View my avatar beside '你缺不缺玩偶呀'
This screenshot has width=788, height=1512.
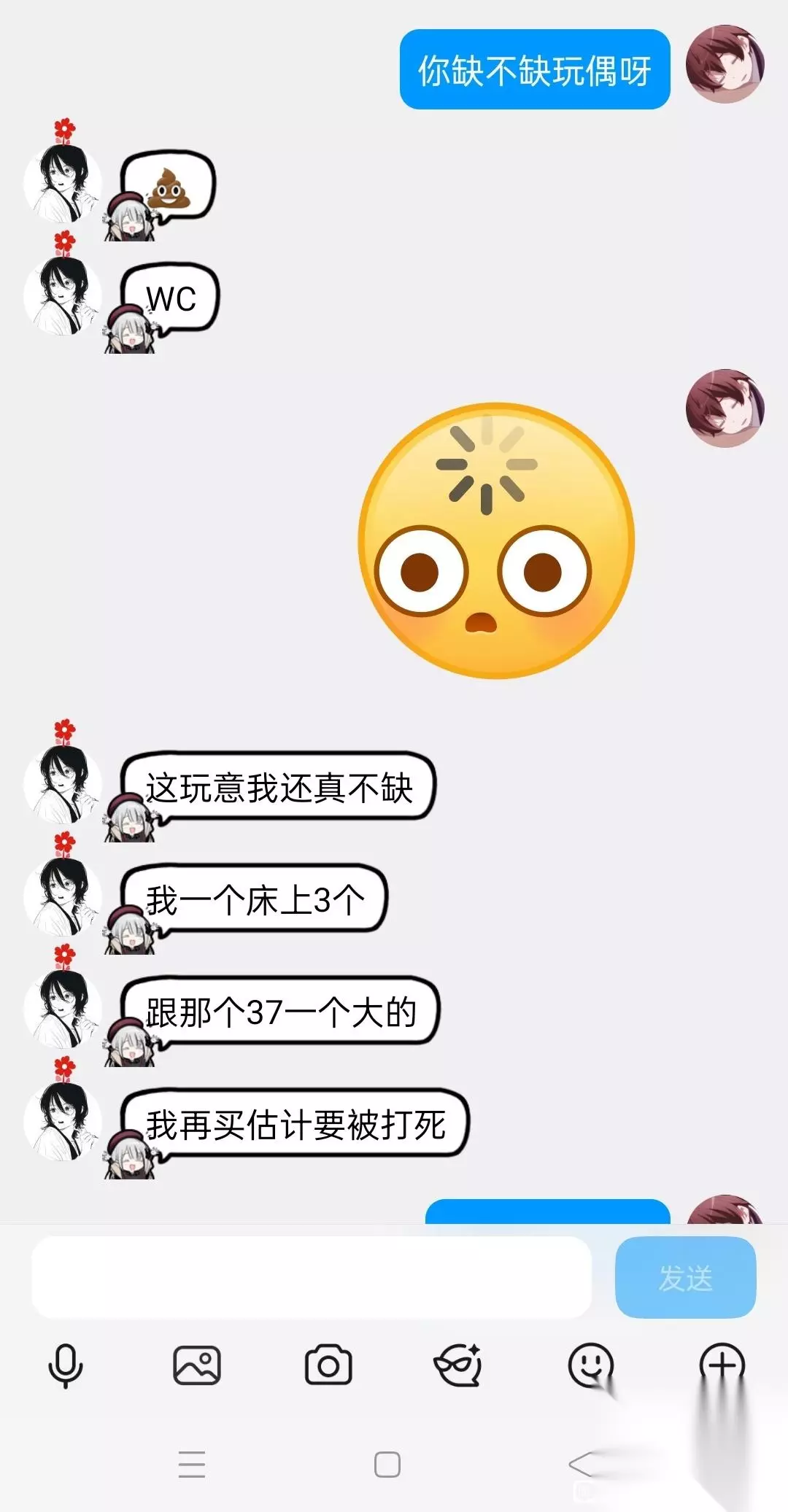(725, 64)
